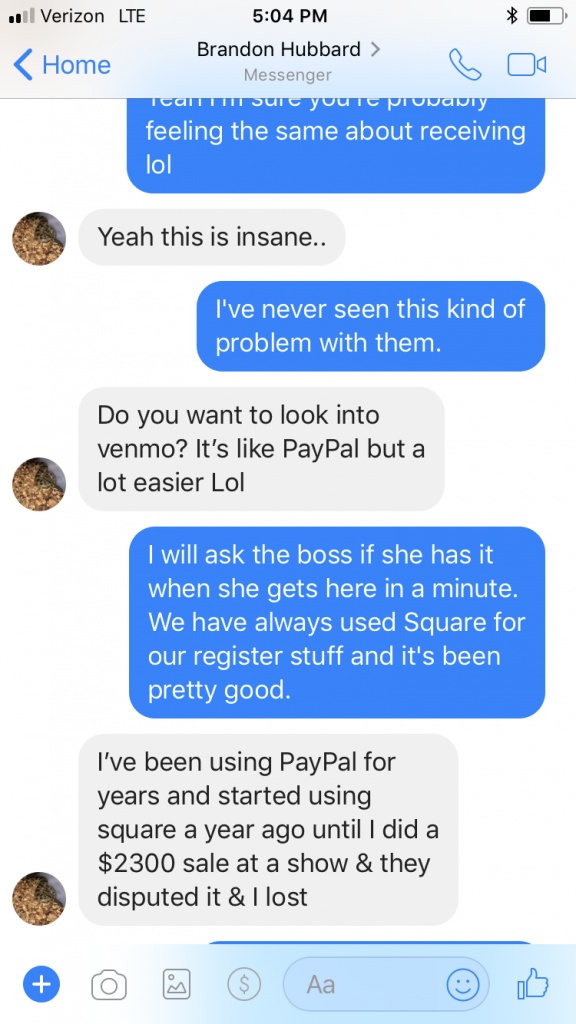Tap avatar next to the venmo message
Image resolution: width=576 pixels, height=1024 pixels.
[x=39, y=484]
